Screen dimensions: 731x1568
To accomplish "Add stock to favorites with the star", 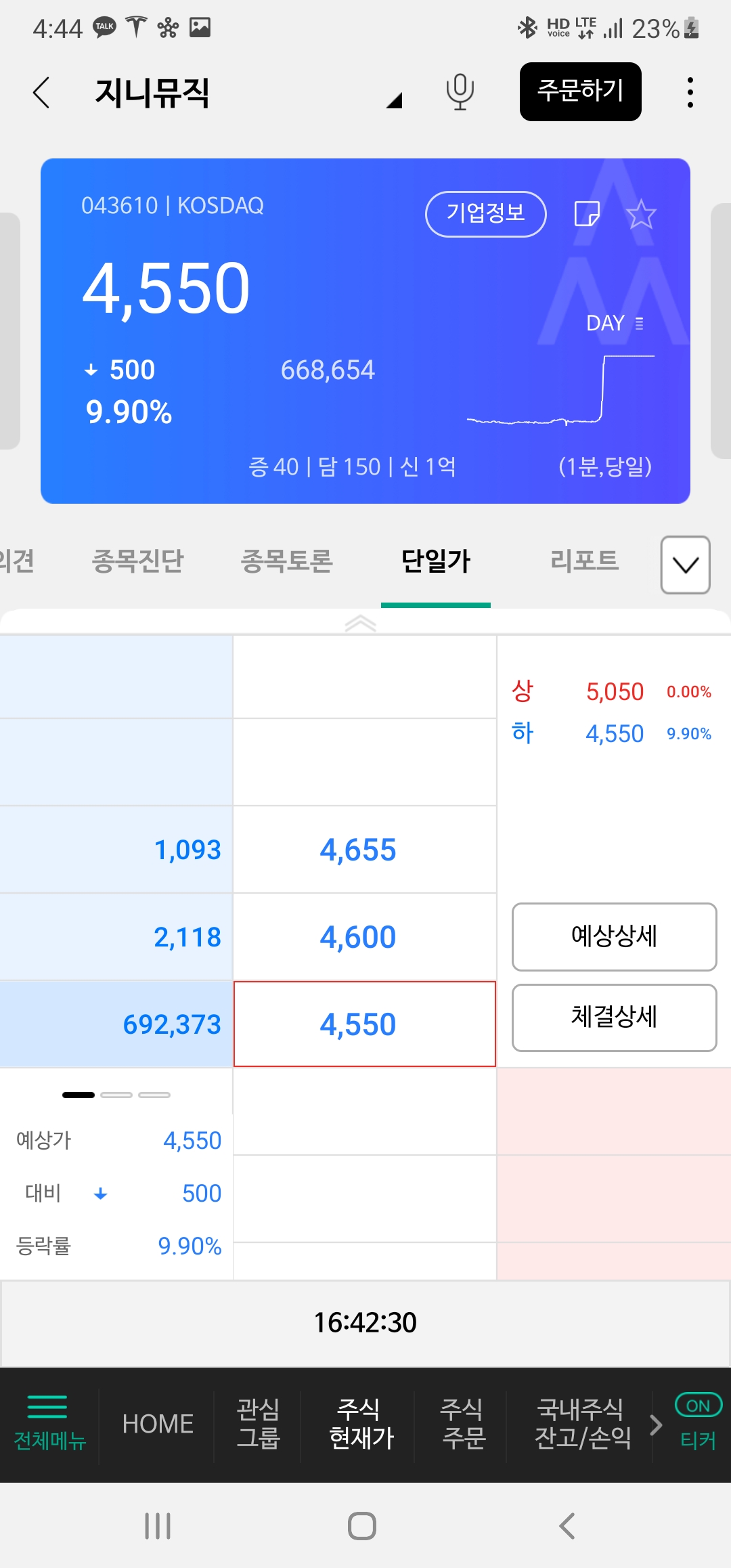I will (x=641, y=215).
